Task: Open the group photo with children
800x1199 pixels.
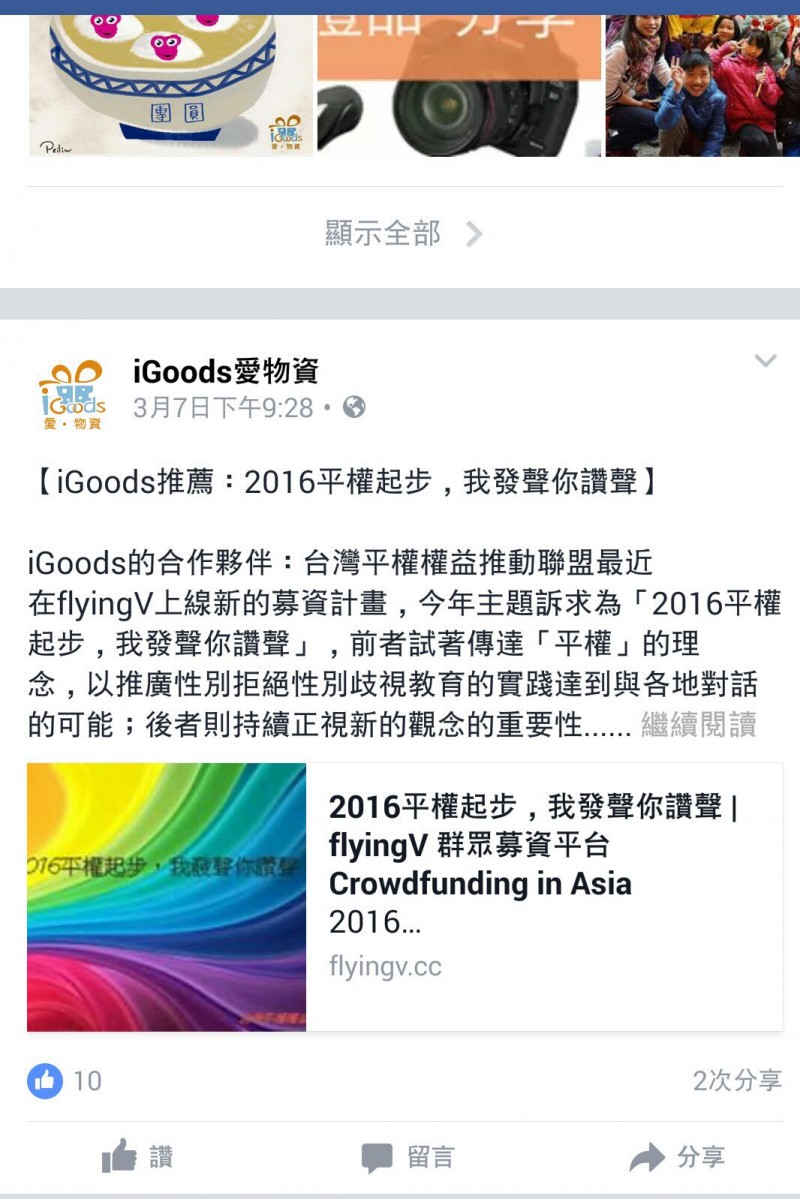Action: point(702,85)
